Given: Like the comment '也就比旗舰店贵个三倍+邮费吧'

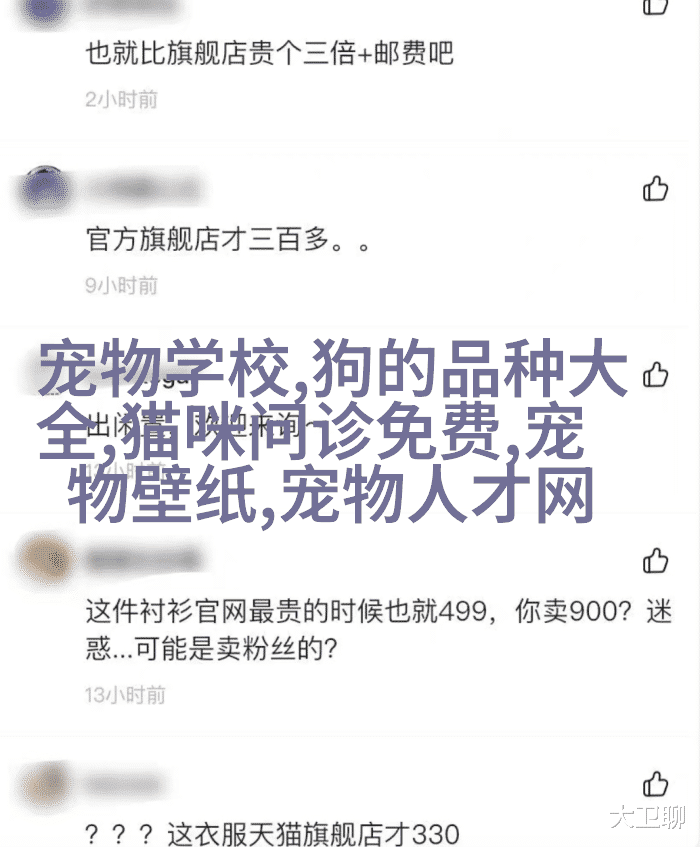Looking at the screenshot, I should pos(655,6).
